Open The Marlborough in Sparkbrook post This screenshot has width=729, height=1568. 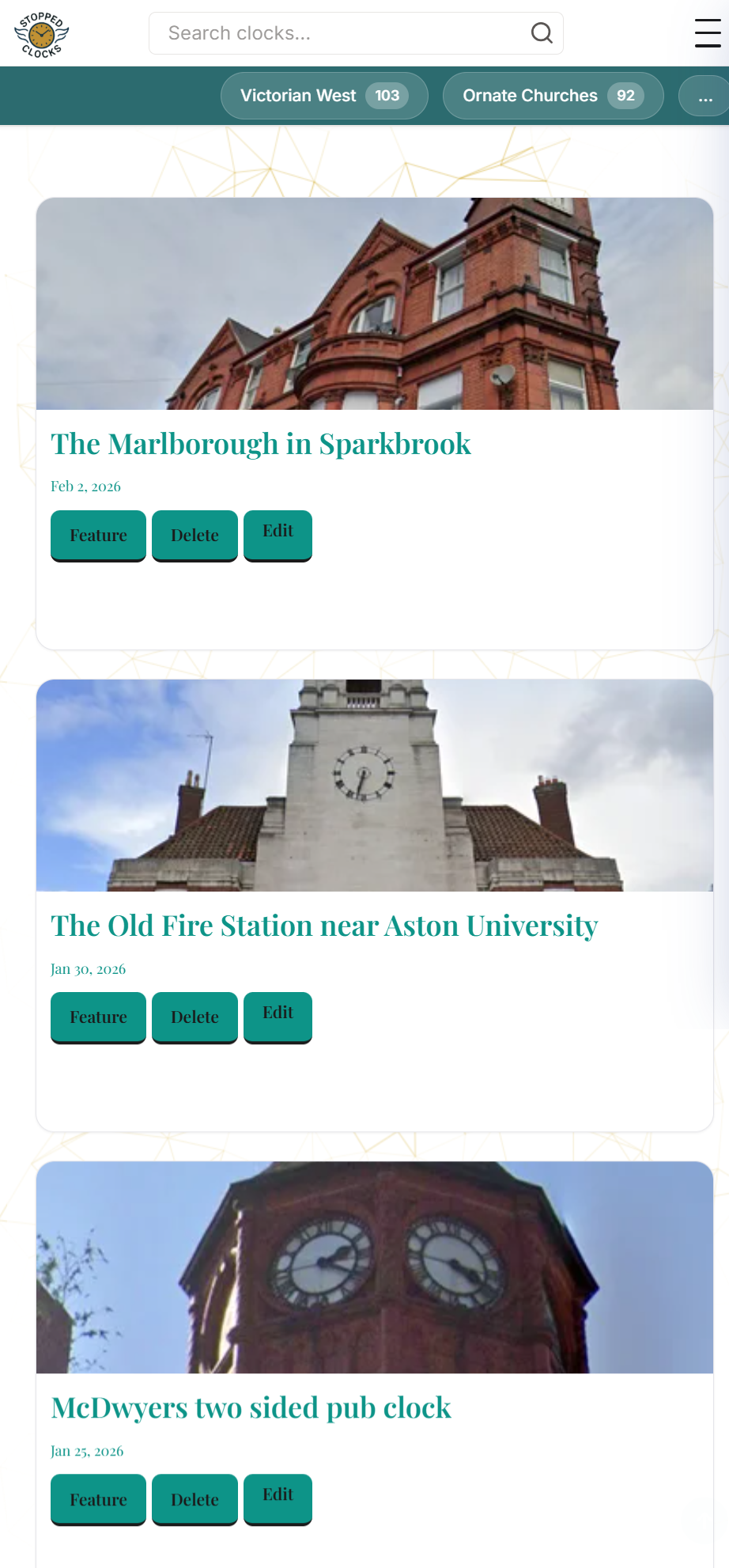[261, 445]
